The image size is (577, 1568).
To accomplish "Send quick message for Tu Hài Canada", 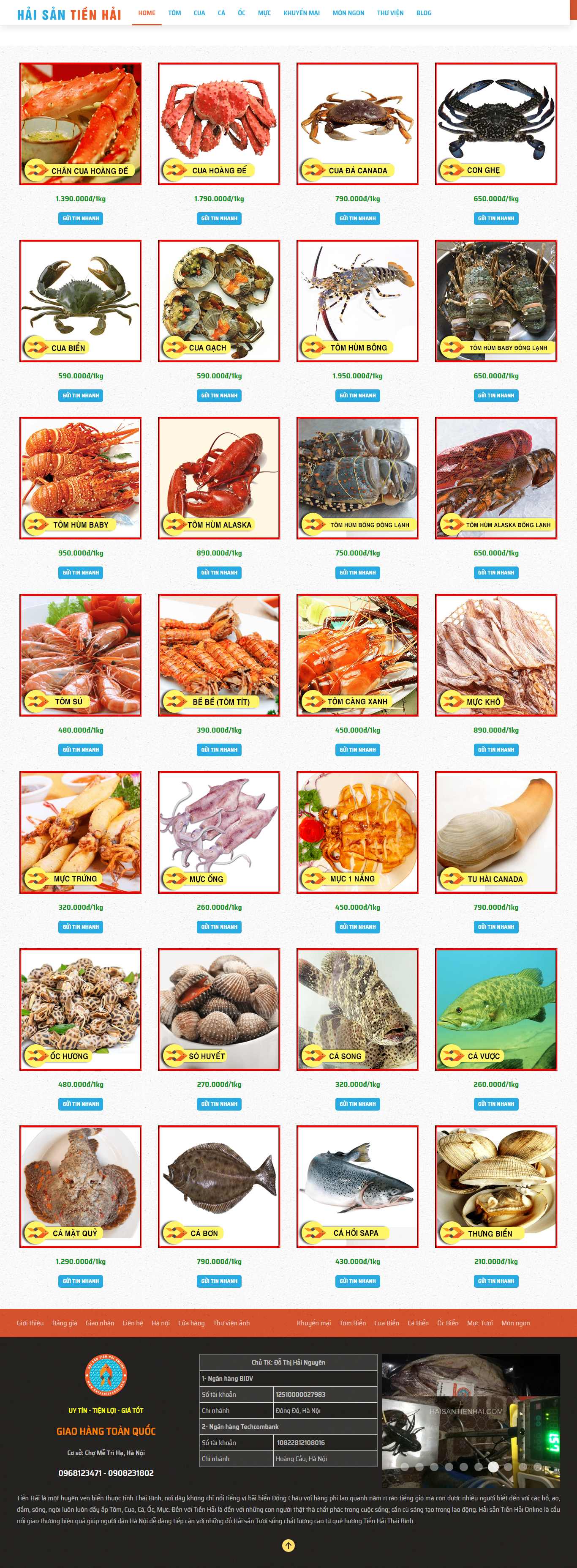I will point(496,927).
